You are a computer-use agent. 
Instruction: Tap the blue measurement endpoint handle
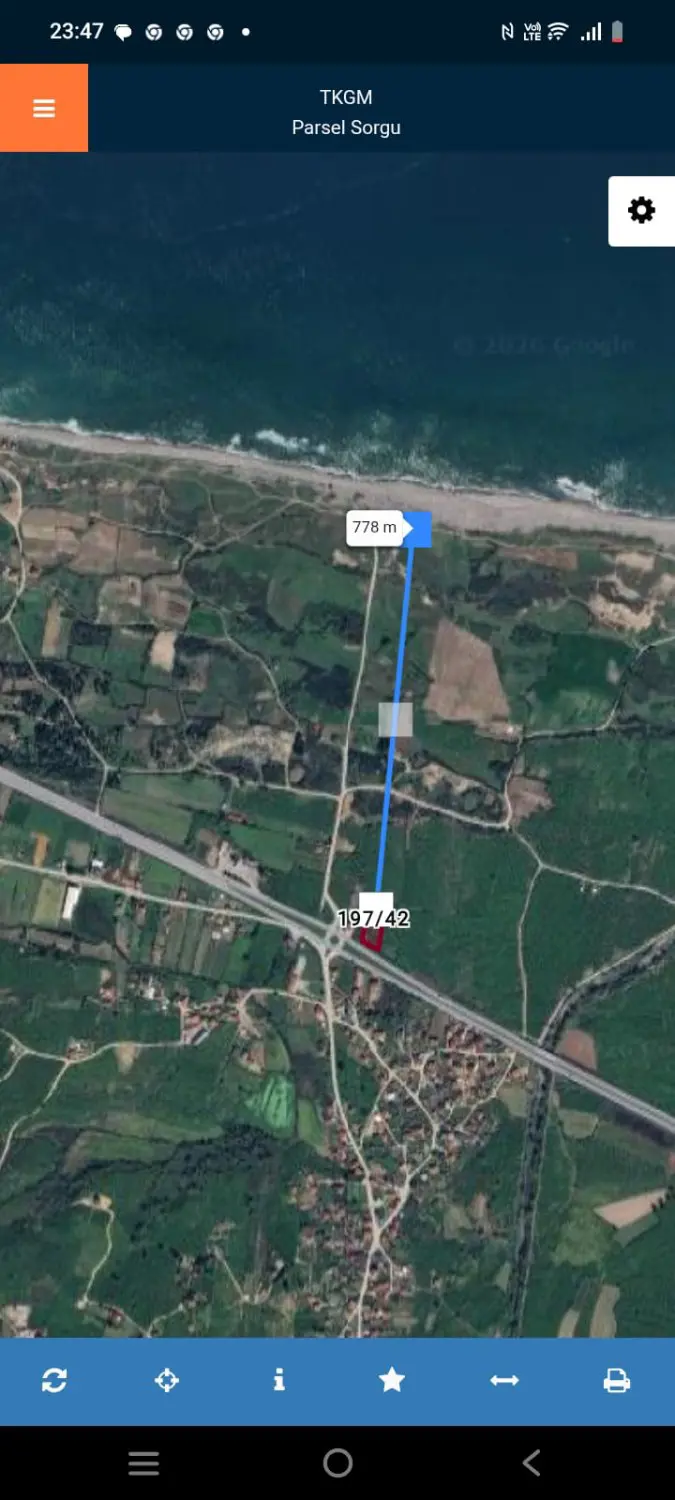click(x=416, y=529)
